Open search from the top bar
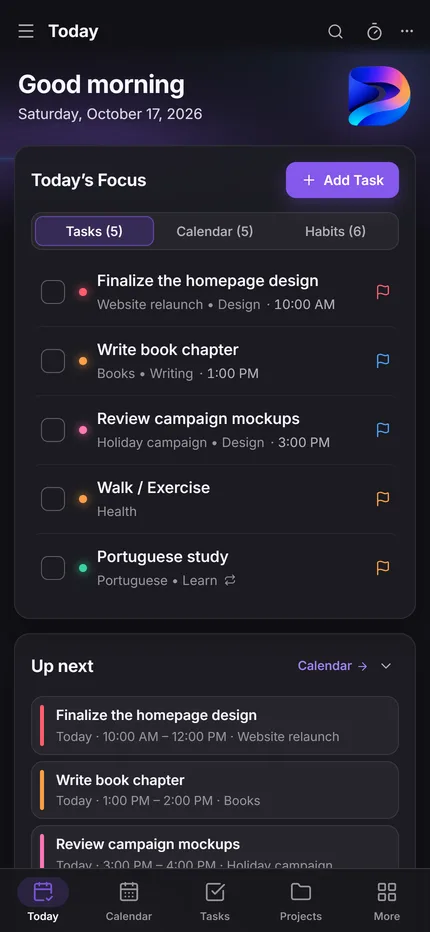Viewport: 430px width, 932px height. pos(335,32)
